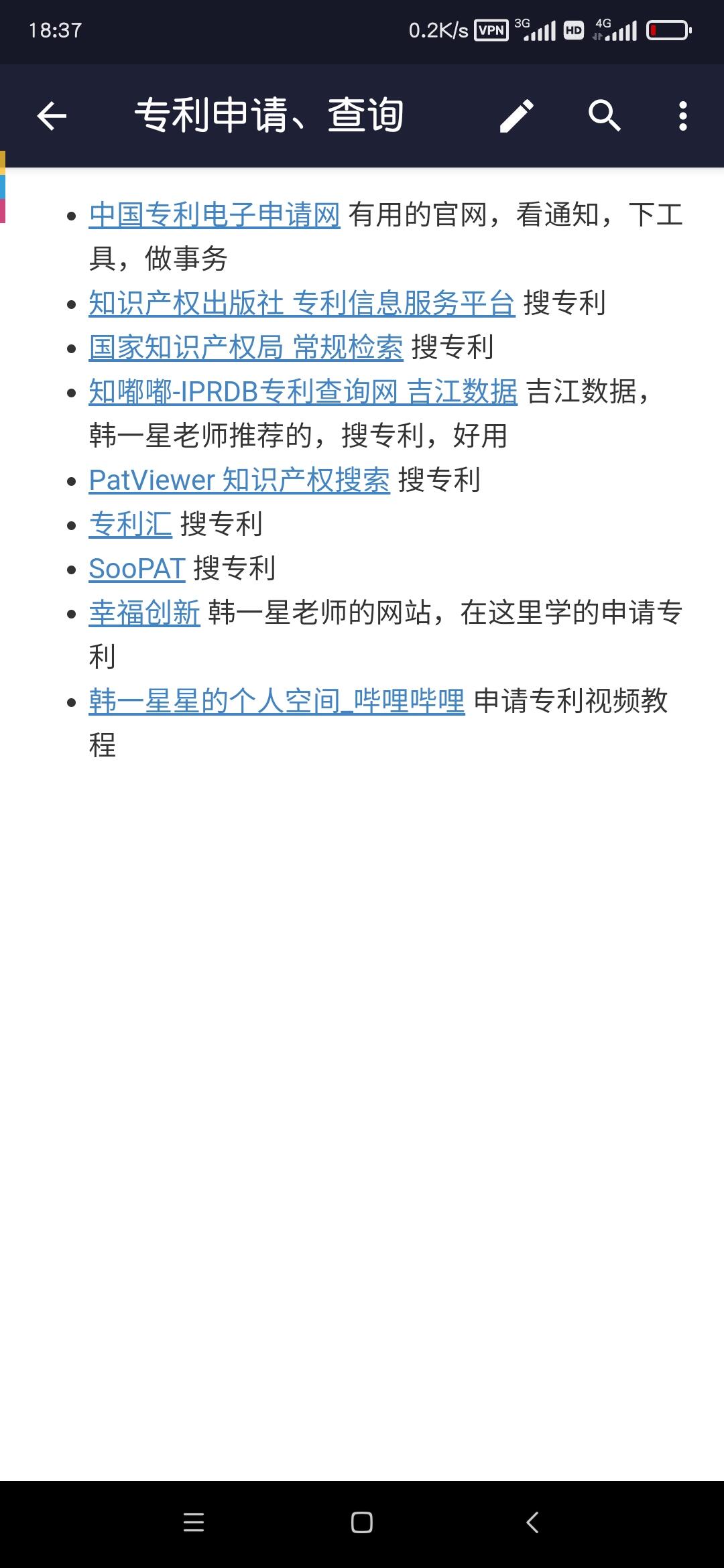Visit 国家知识产权局 常规检索 link
This screenshot has width=724, height=1568.
click(246, 348)
